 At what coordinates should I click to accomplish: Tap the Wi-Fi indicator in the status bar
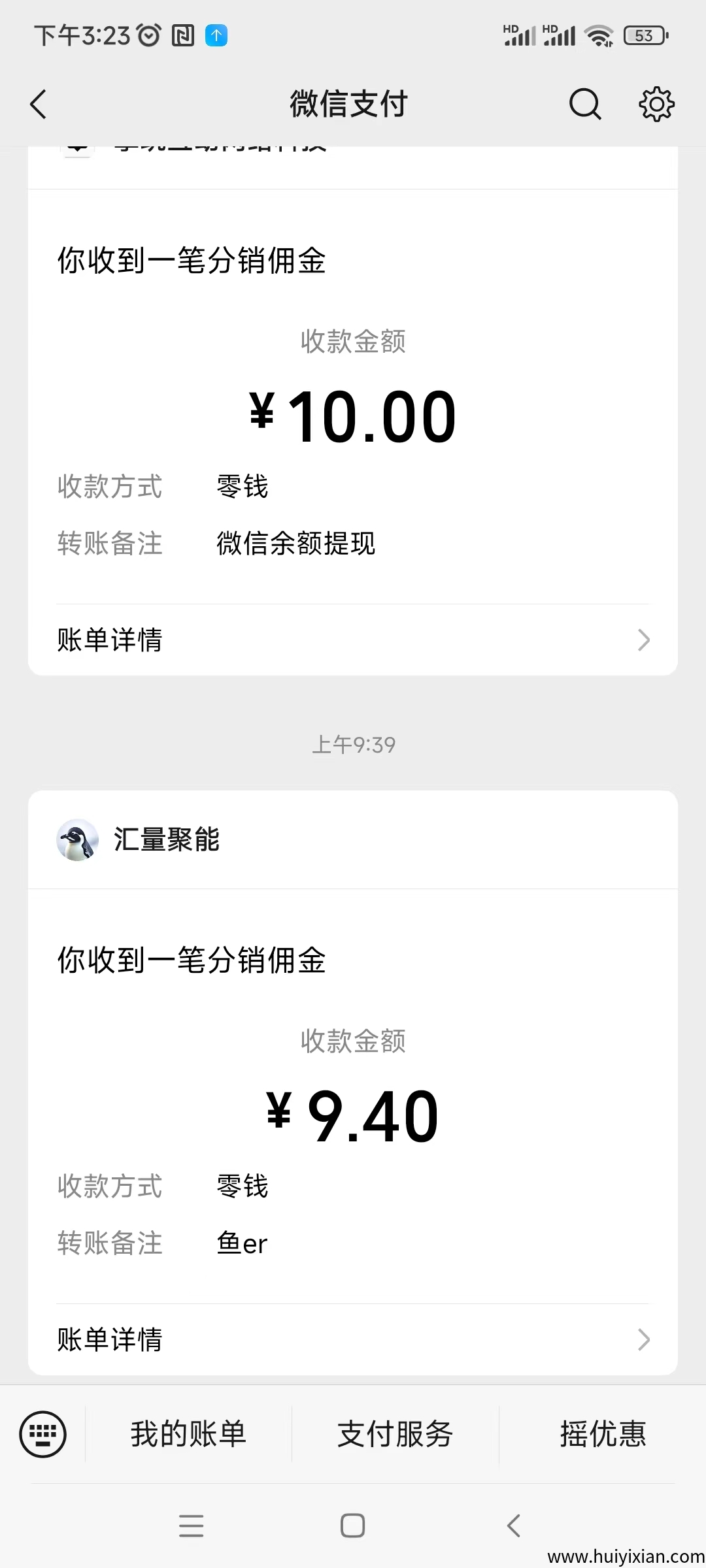click(599, 35)
